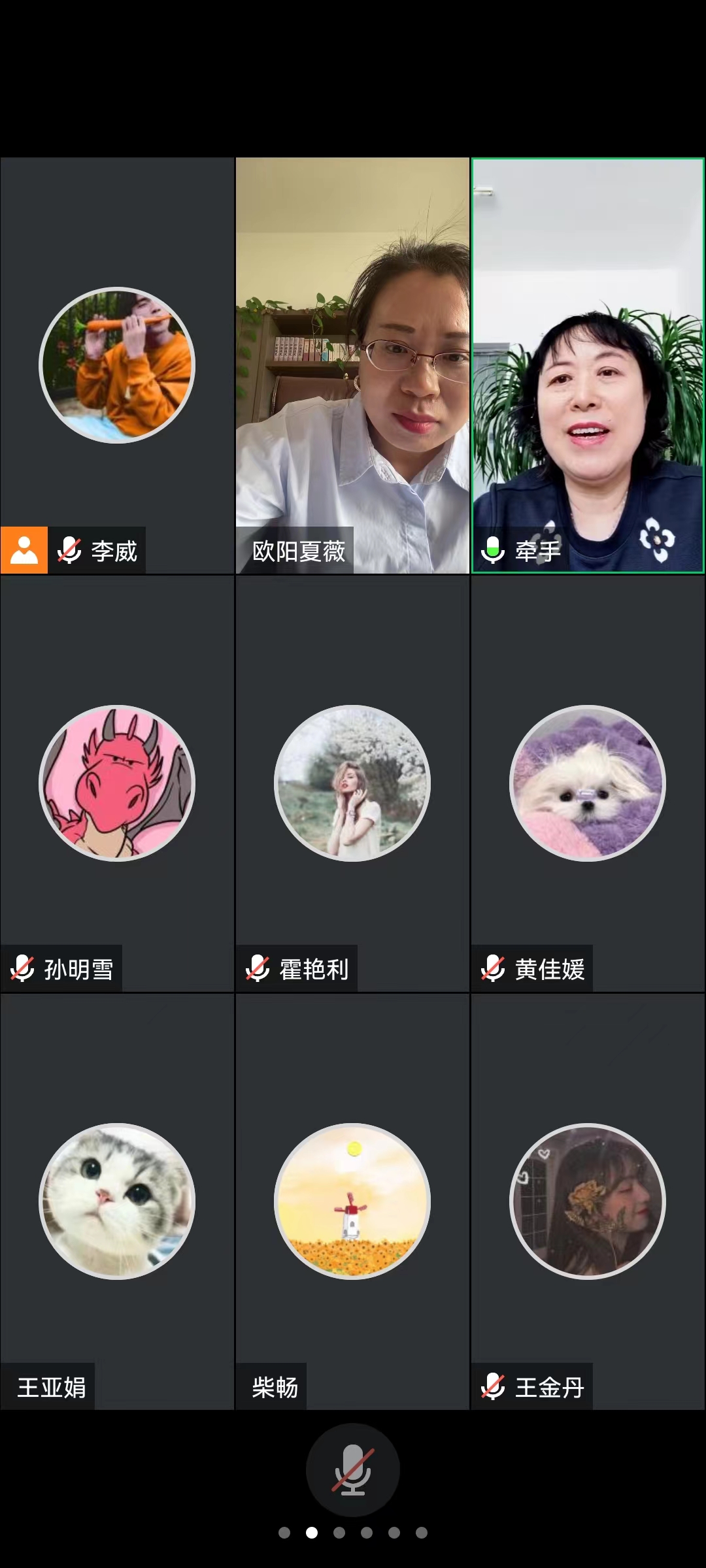Open 柴畅's participant tile
The height and width of the screenshot is (1568, 706).
[352, 1201]
